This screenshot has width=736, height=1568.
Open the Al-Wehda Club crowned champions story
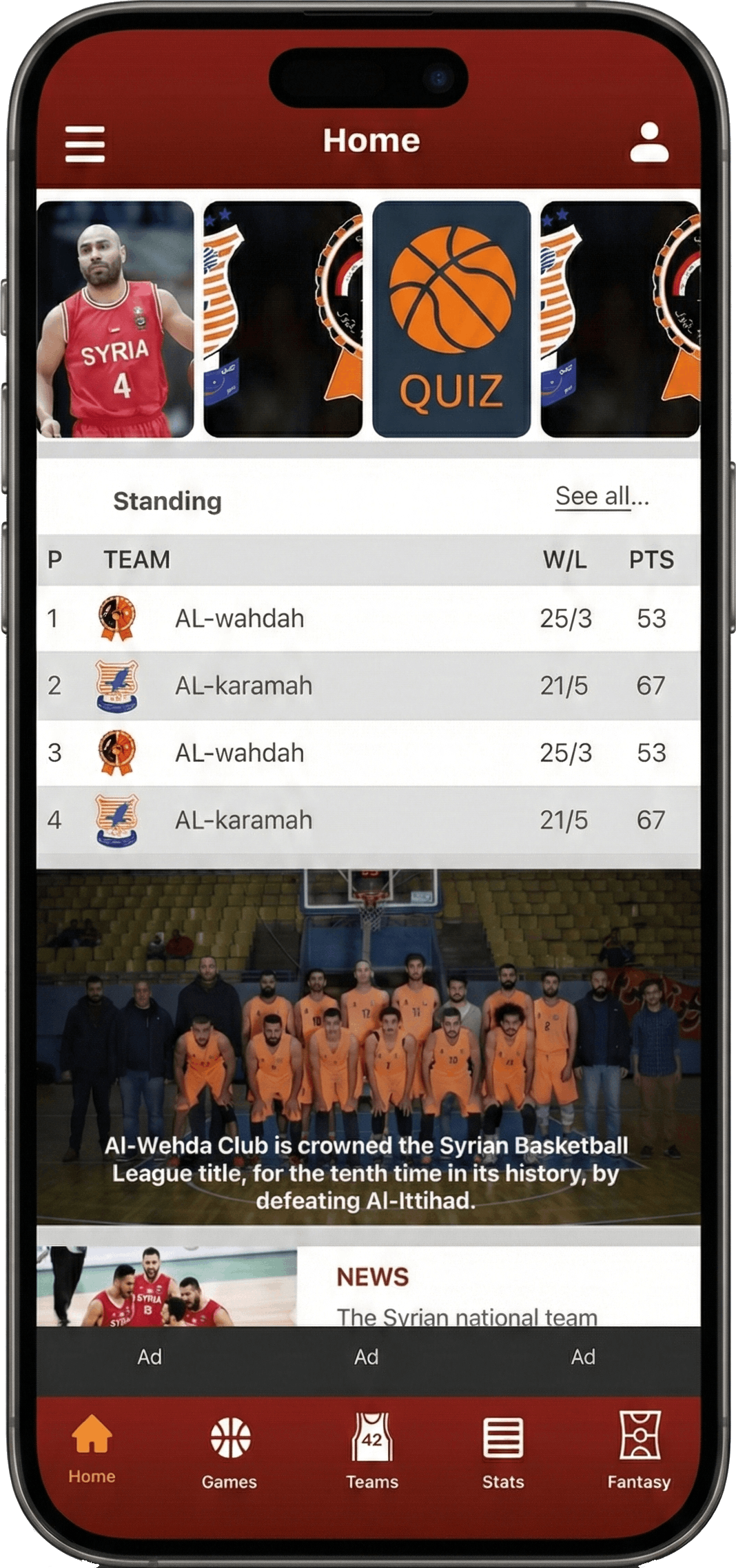(368, 1046)
